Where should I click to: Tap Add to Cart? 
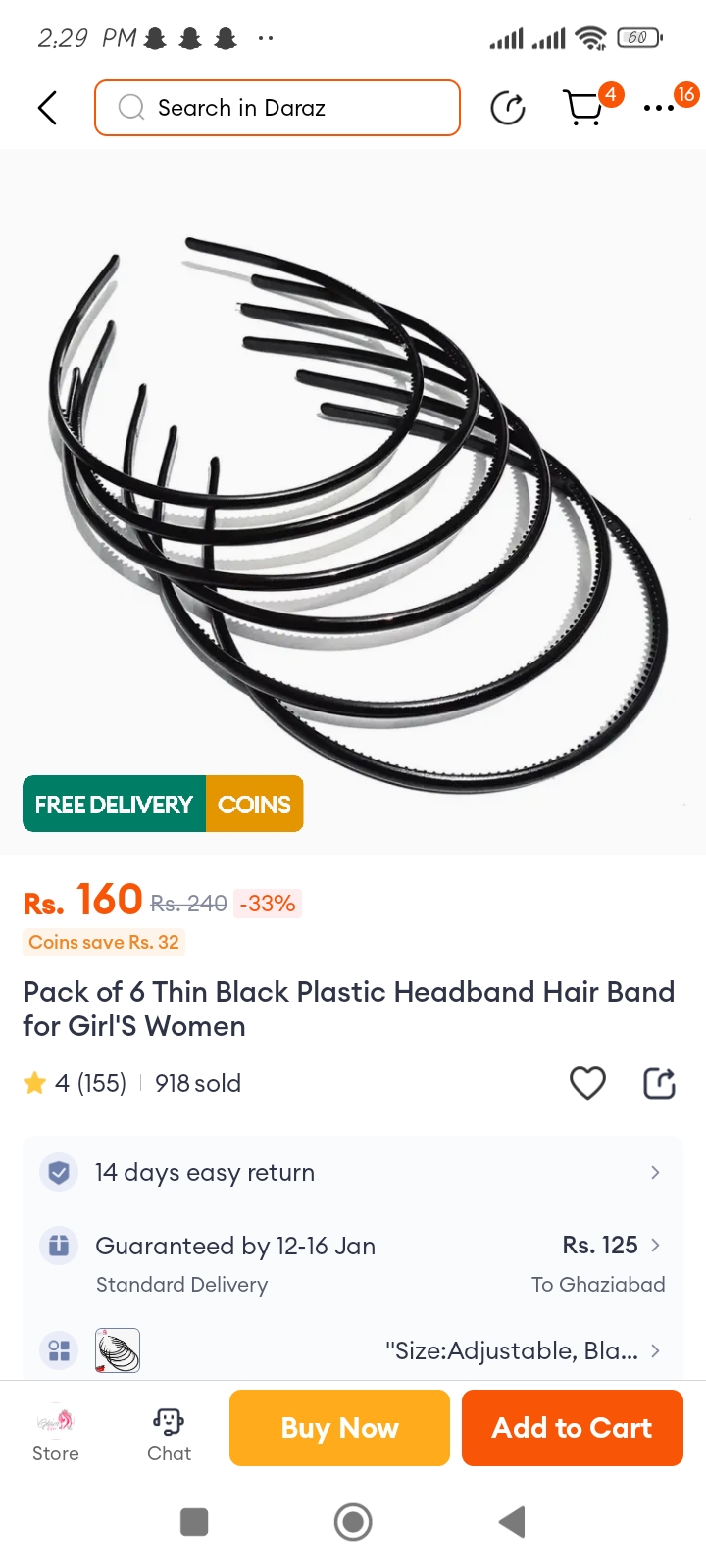pos(572,1428)
